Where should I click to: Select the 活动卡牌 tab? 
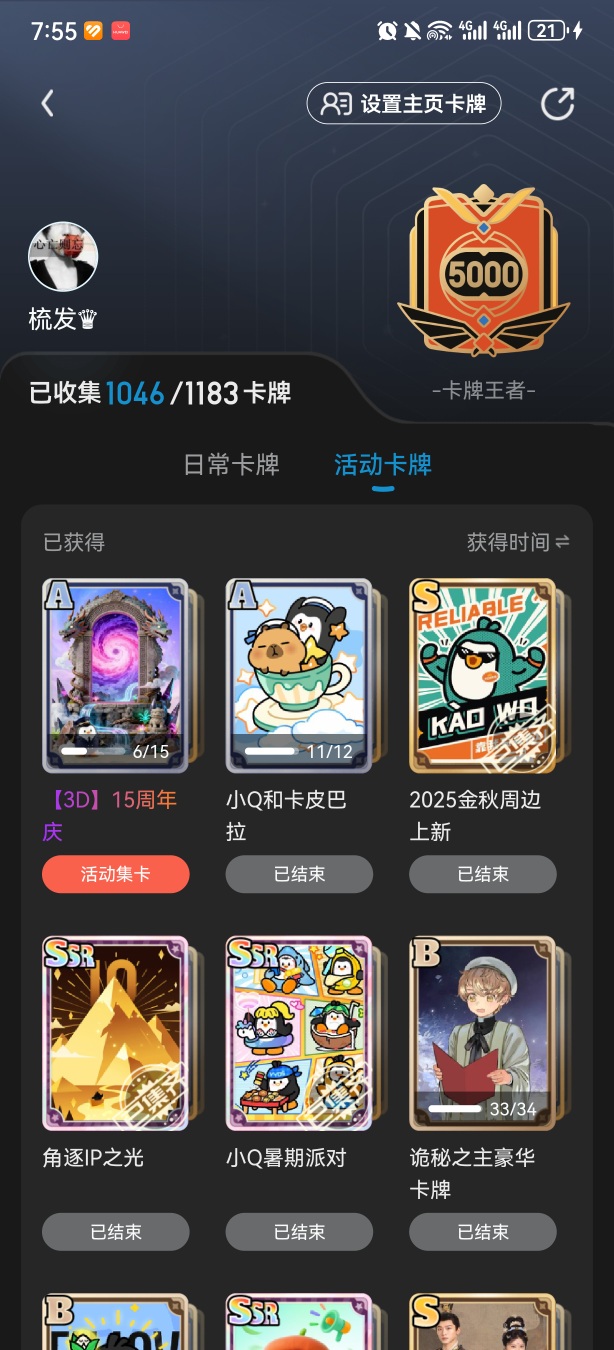pyautogui.click(x=383, y=465)
